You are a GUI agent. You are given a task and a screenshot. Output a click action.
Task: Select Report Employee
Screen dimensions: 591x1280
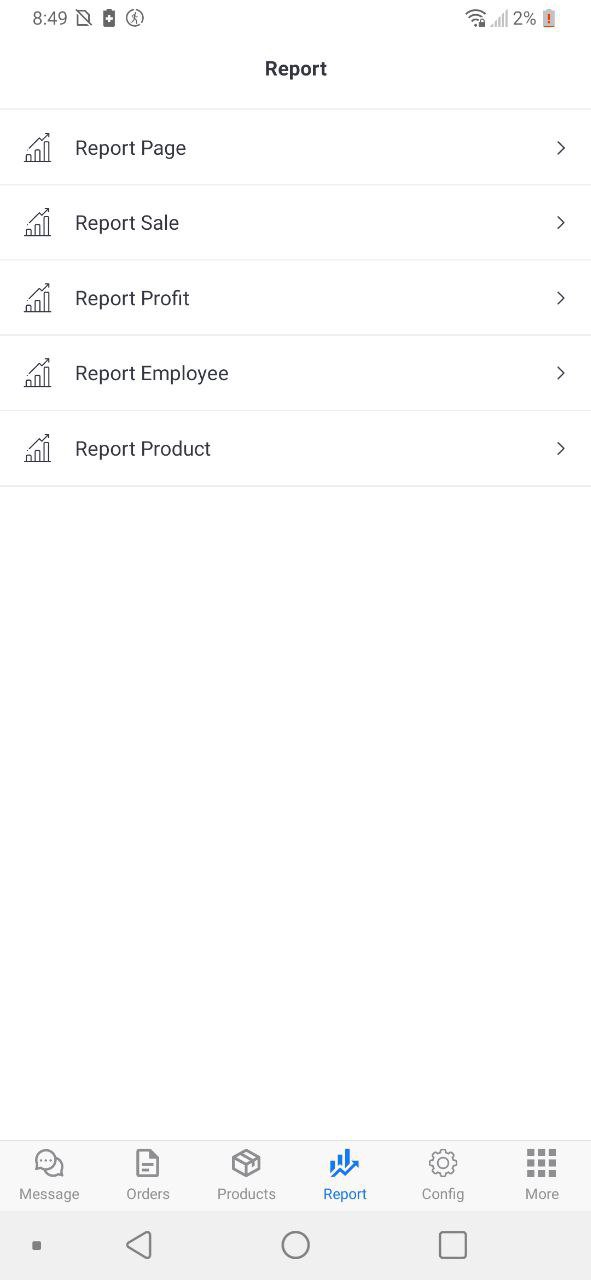pos(295,373)
